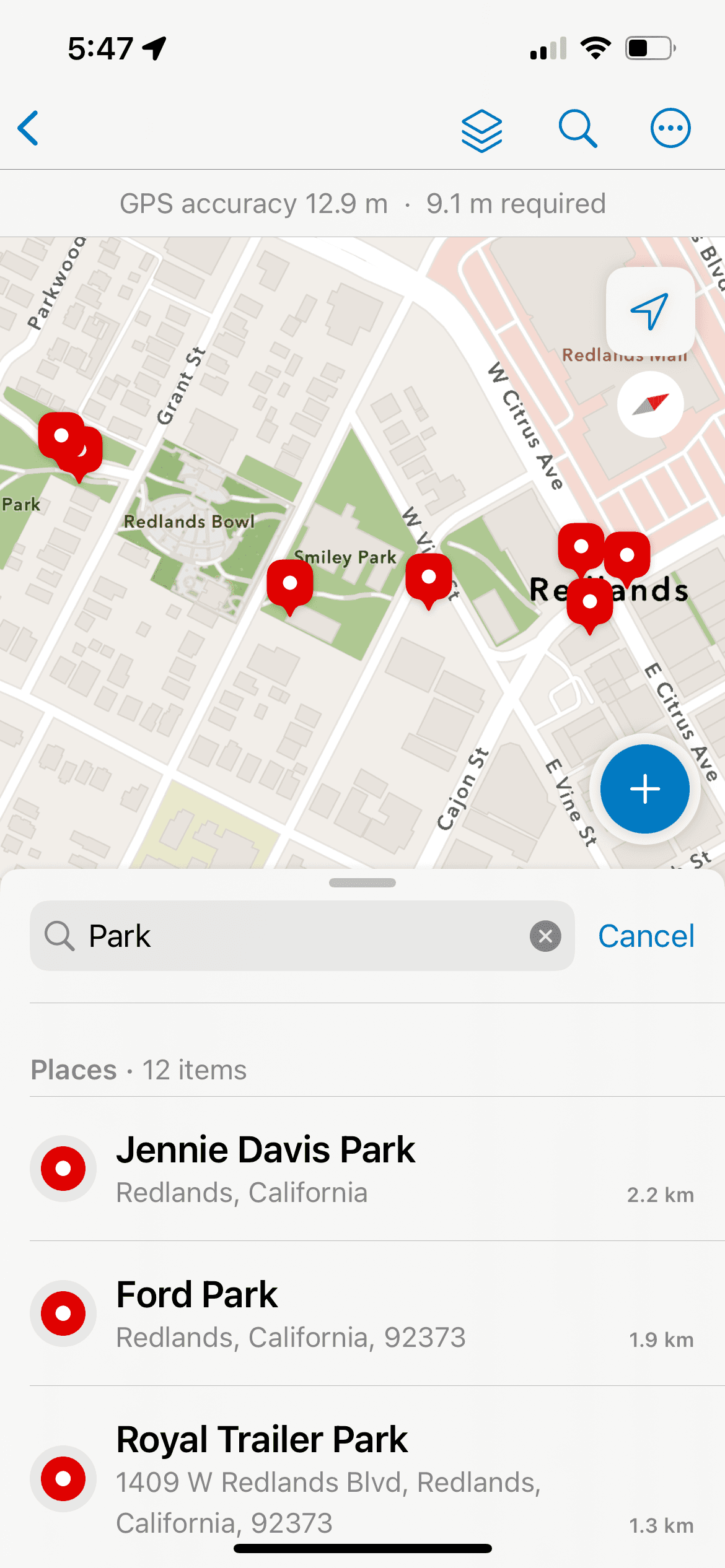Open the map layers panel
This screenshot has width=725, height=1568.
481,129
